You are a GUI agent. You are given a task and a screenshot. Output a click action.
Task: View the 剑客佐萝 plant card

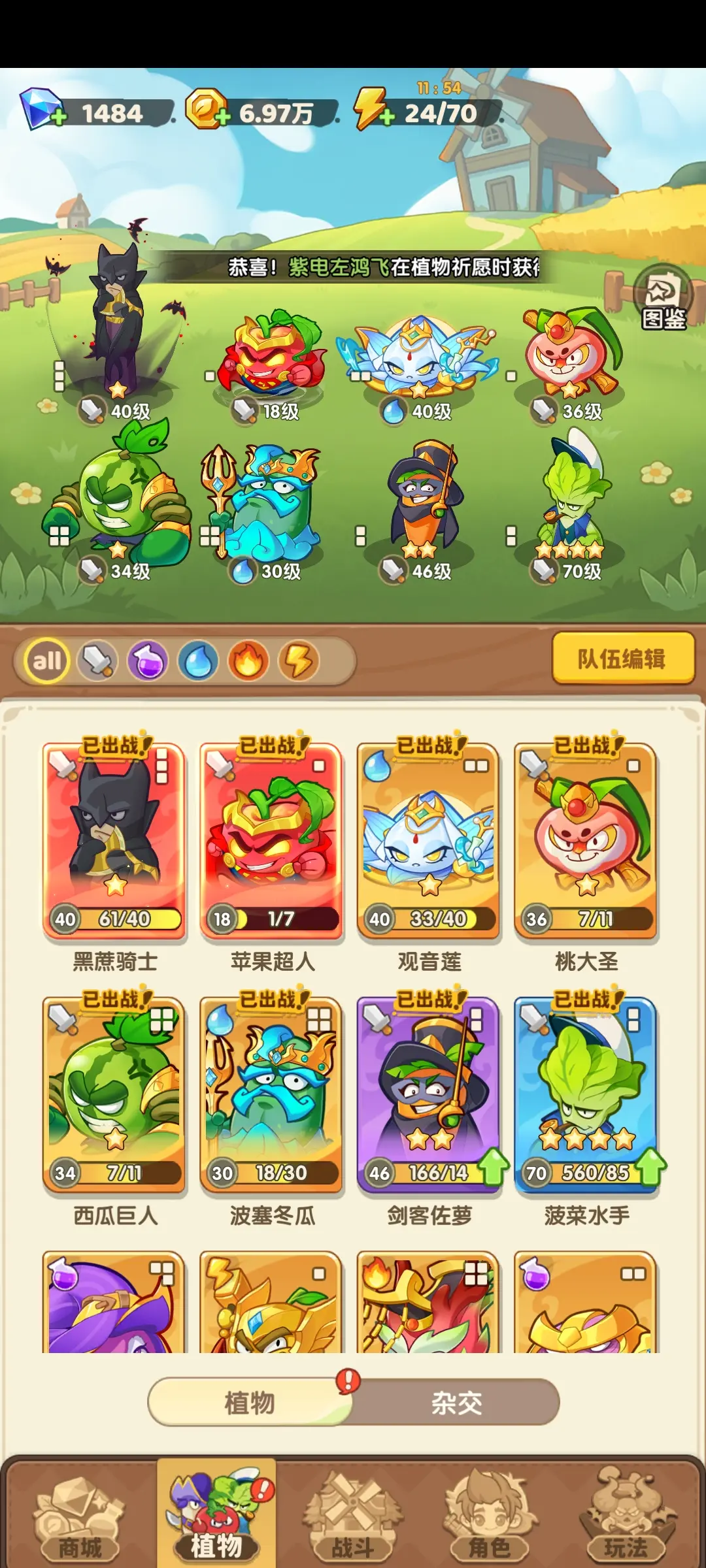click(x=429, y=1095)
